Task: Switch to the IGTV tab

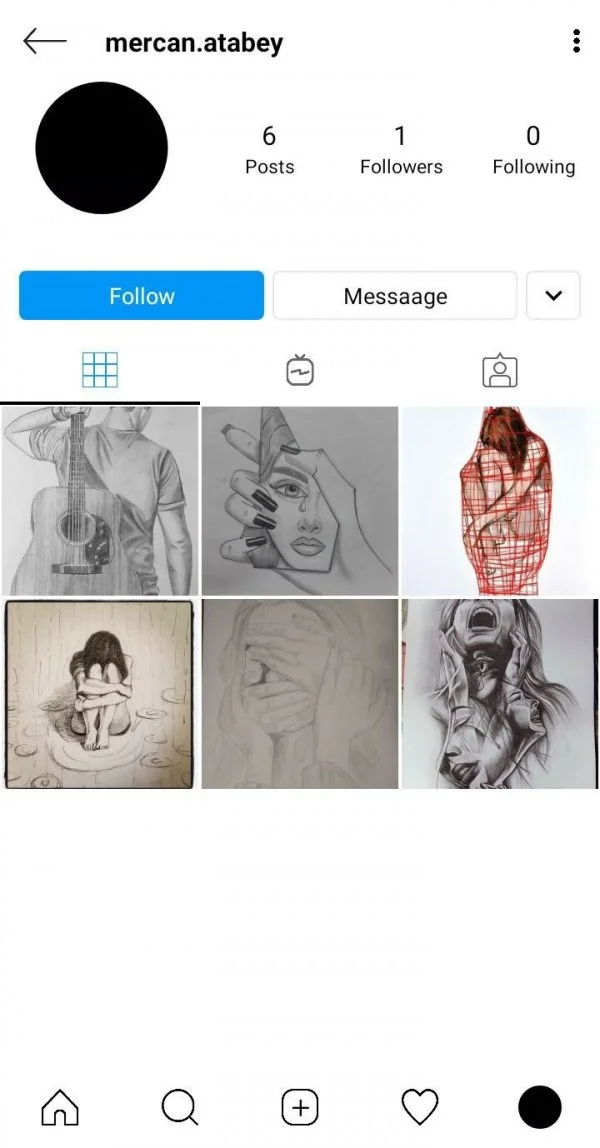Action: pos(299,371)
